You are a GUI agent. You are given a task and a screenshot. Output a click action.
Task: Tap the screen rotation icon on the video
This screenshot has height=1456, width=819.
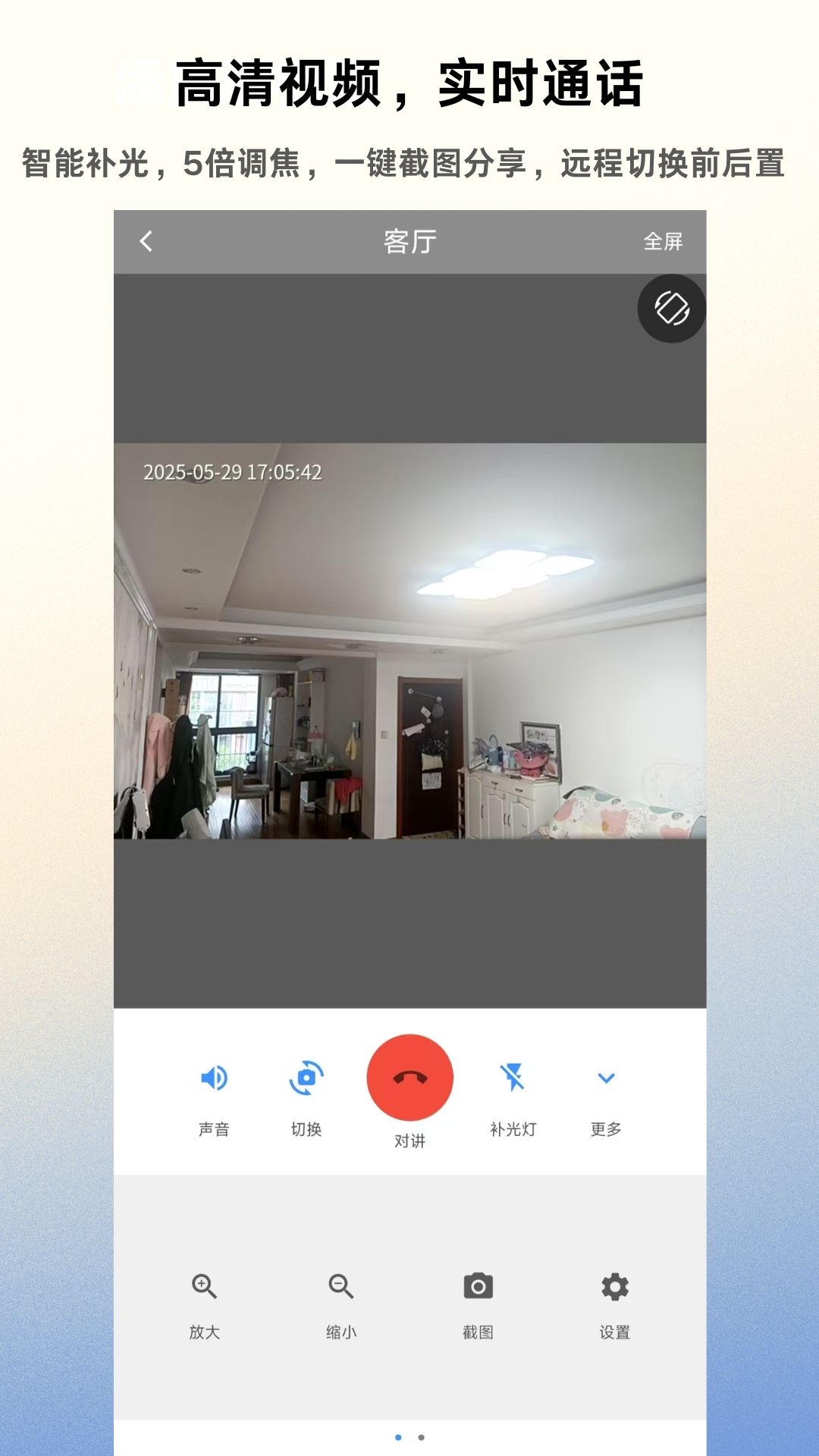[670, 309]
